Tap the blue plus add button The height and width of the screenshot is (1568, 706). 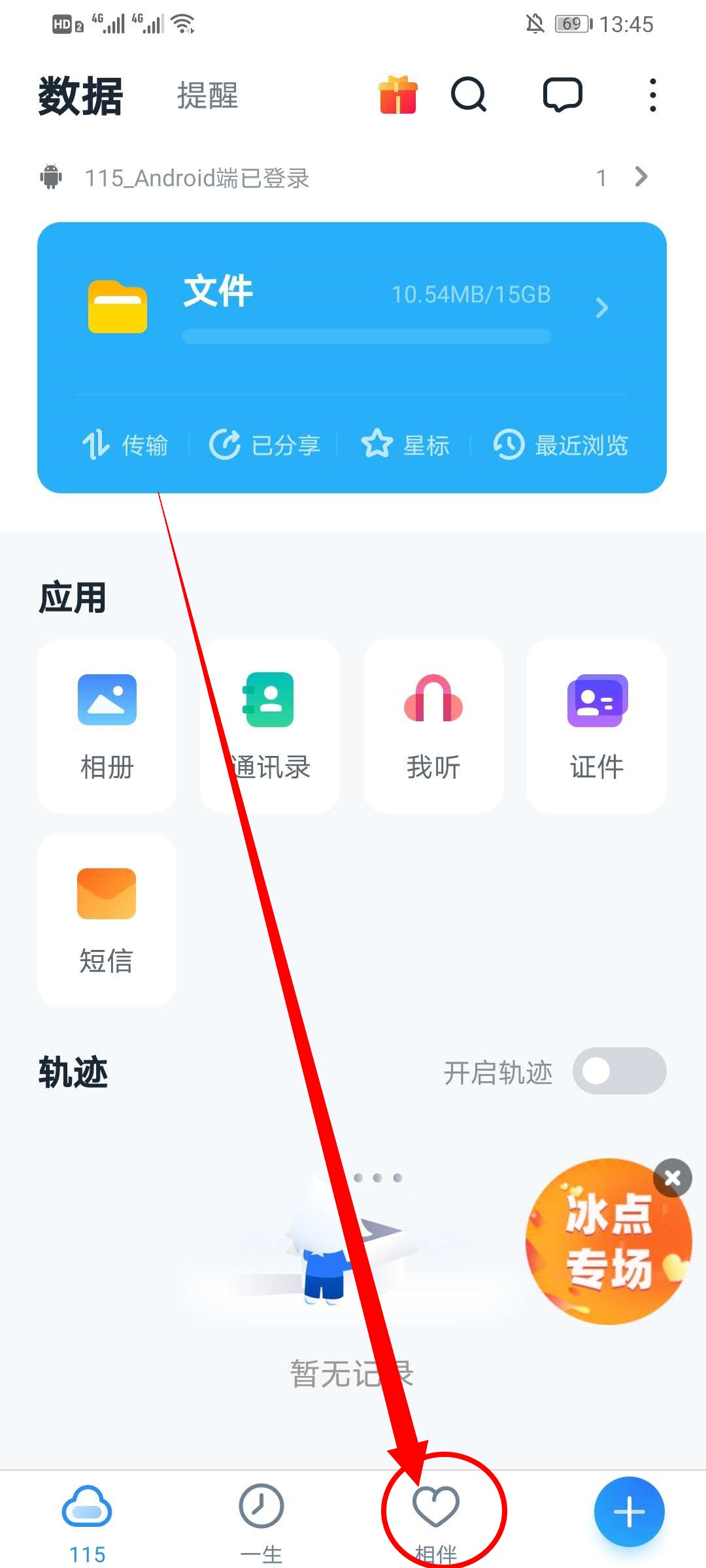(x=629, y=1512)
